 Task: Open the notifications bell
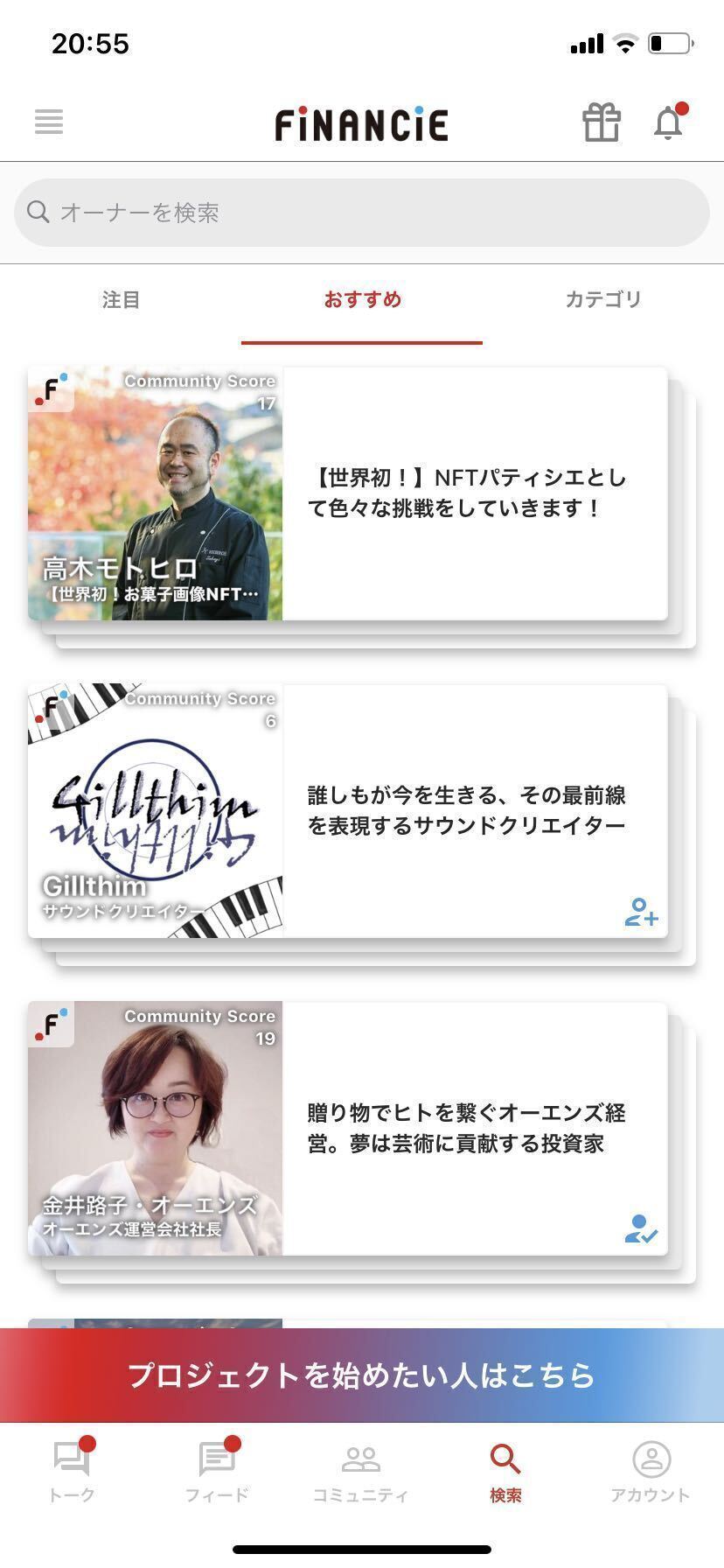669,122
